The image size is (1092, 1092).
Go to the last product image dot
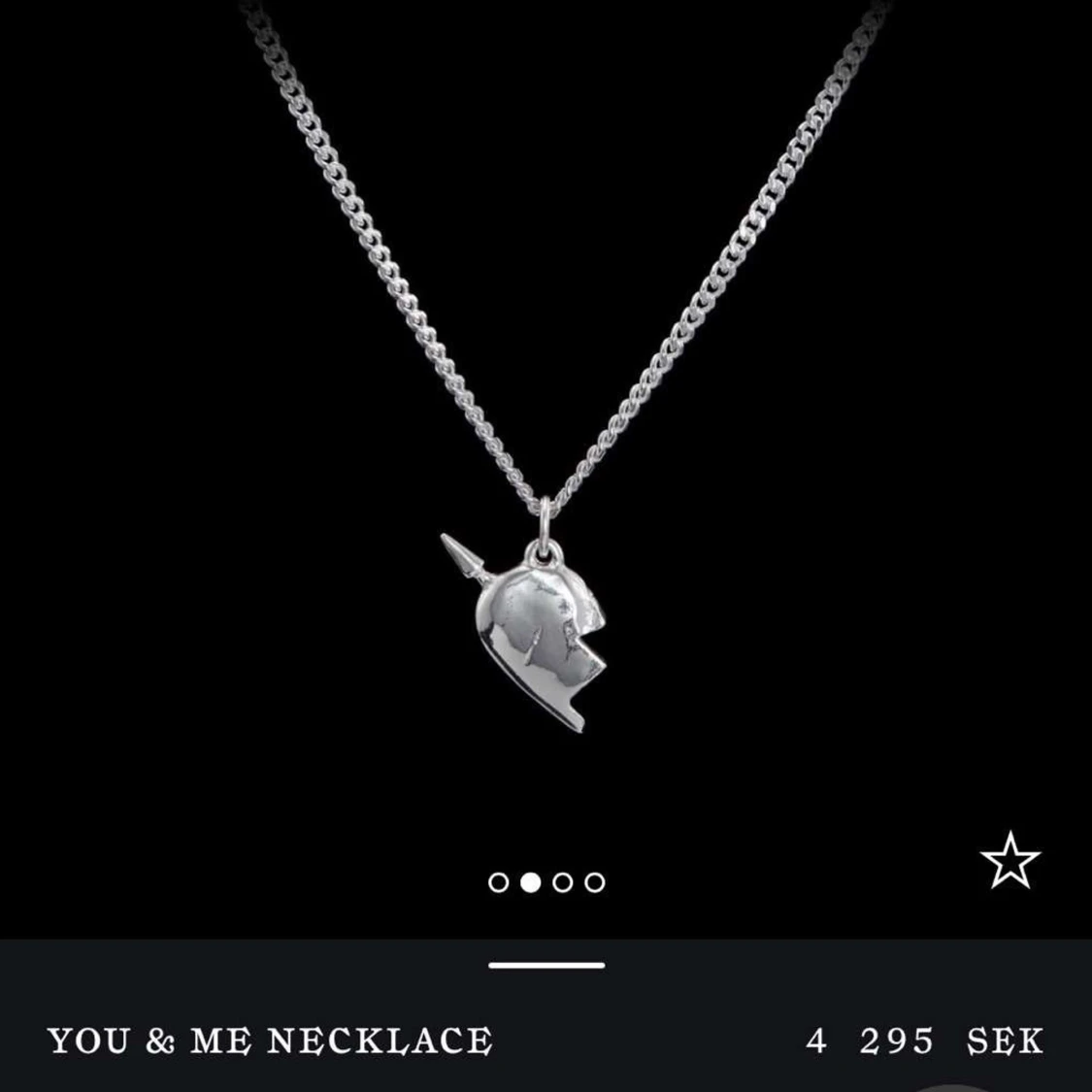[595, 882]
